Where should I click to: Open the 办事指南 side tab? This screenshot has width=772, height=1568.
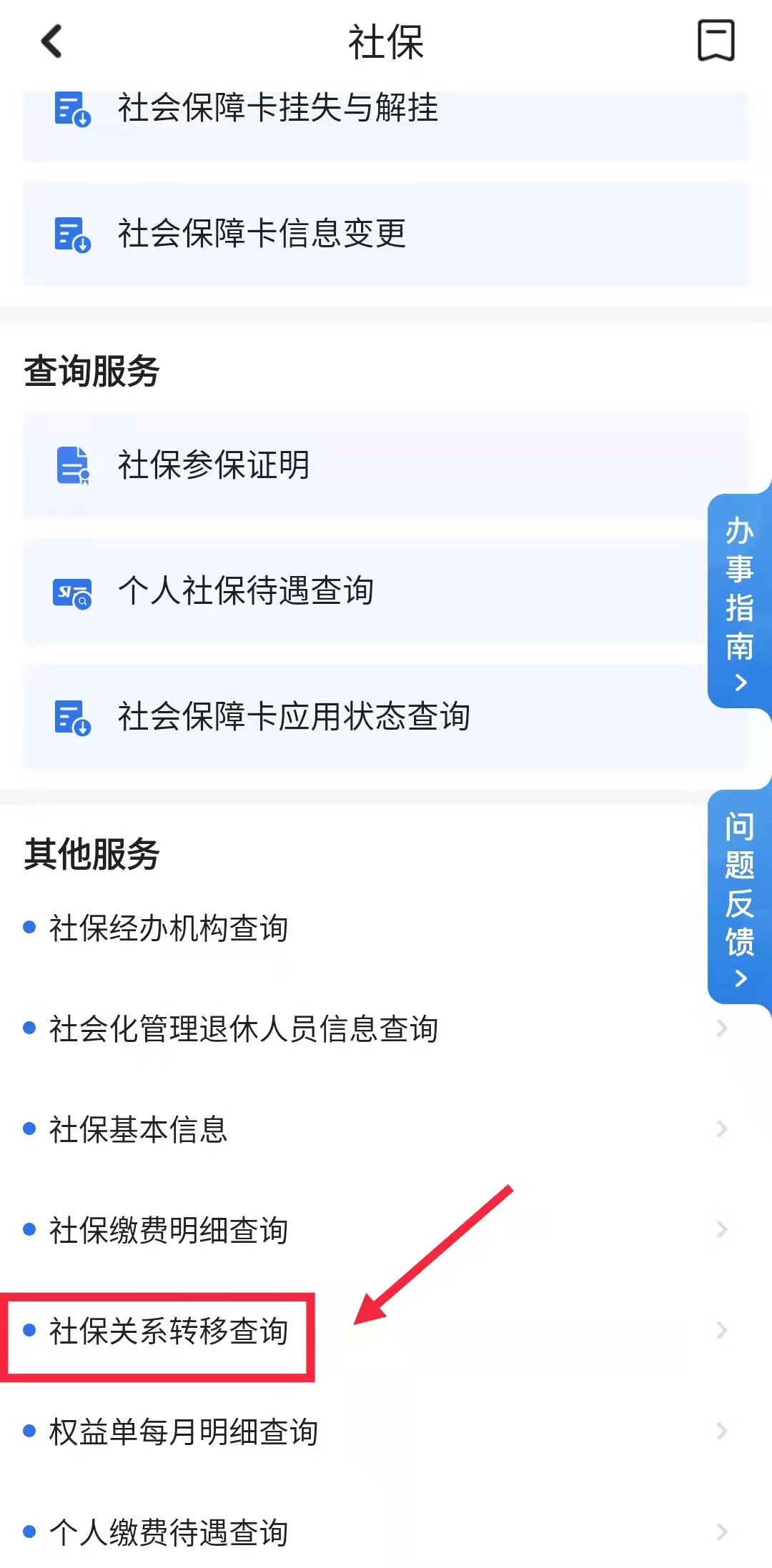[739, 600]
